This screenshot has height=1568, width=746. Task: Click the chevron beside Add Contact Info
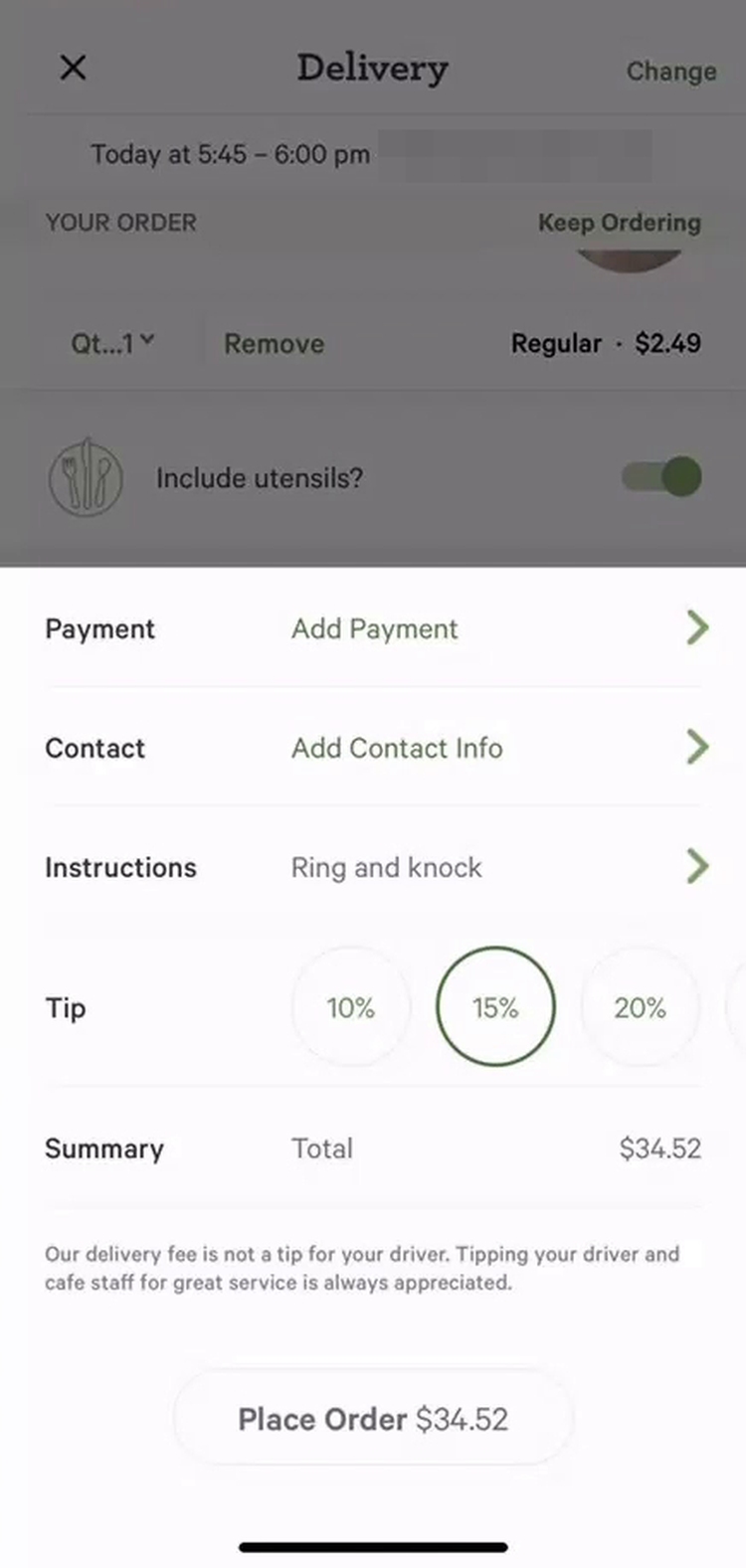click(x=697, y=748)
